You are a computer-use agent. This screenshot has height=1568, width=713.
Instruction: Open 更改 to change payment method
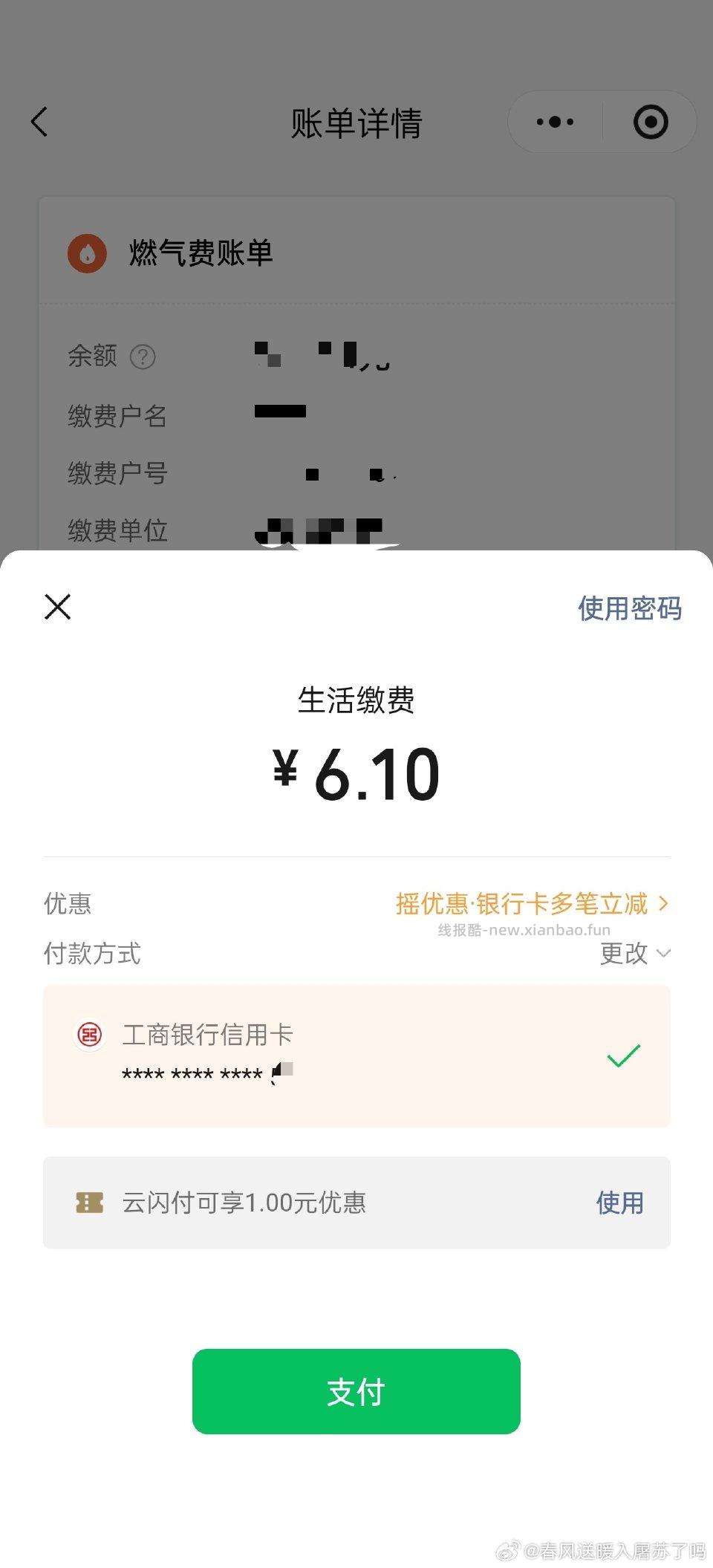pos(624,954)
